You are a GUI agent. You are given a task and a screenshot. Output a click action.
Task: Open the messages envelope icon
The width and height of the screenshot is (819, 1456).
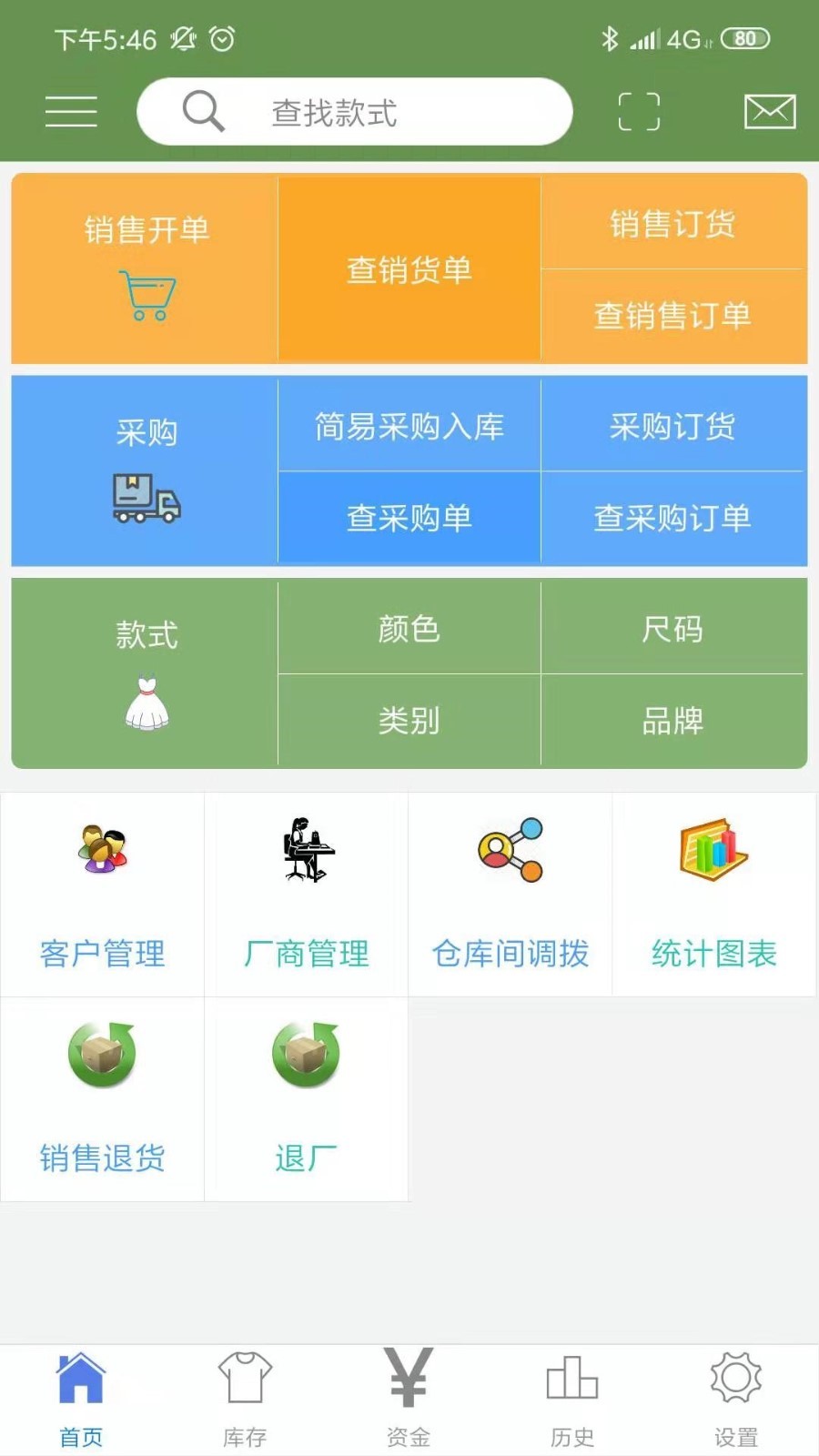click(x=770, y=112)
